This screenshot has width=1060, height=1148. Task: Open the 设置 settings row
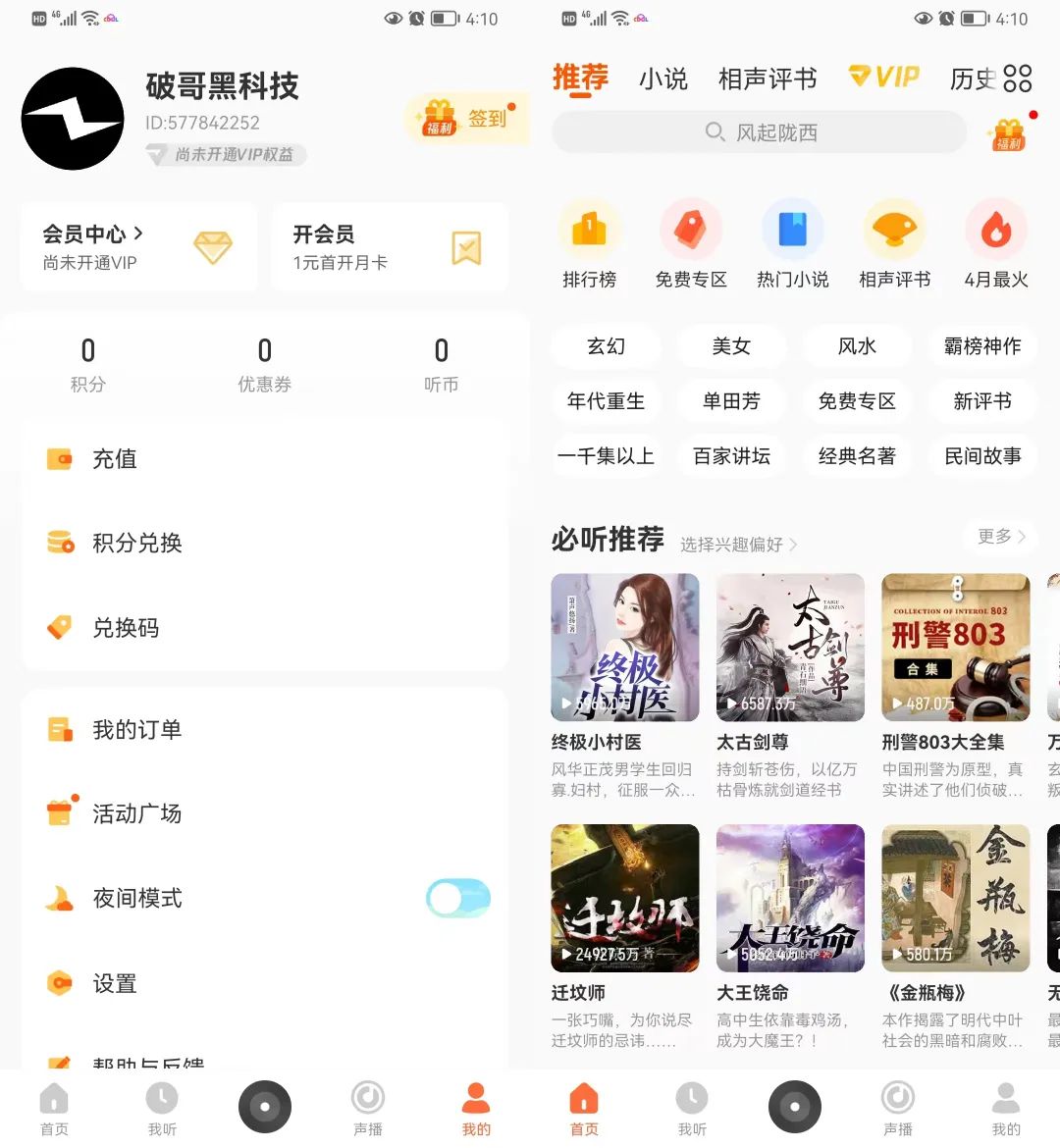[265, 983]
